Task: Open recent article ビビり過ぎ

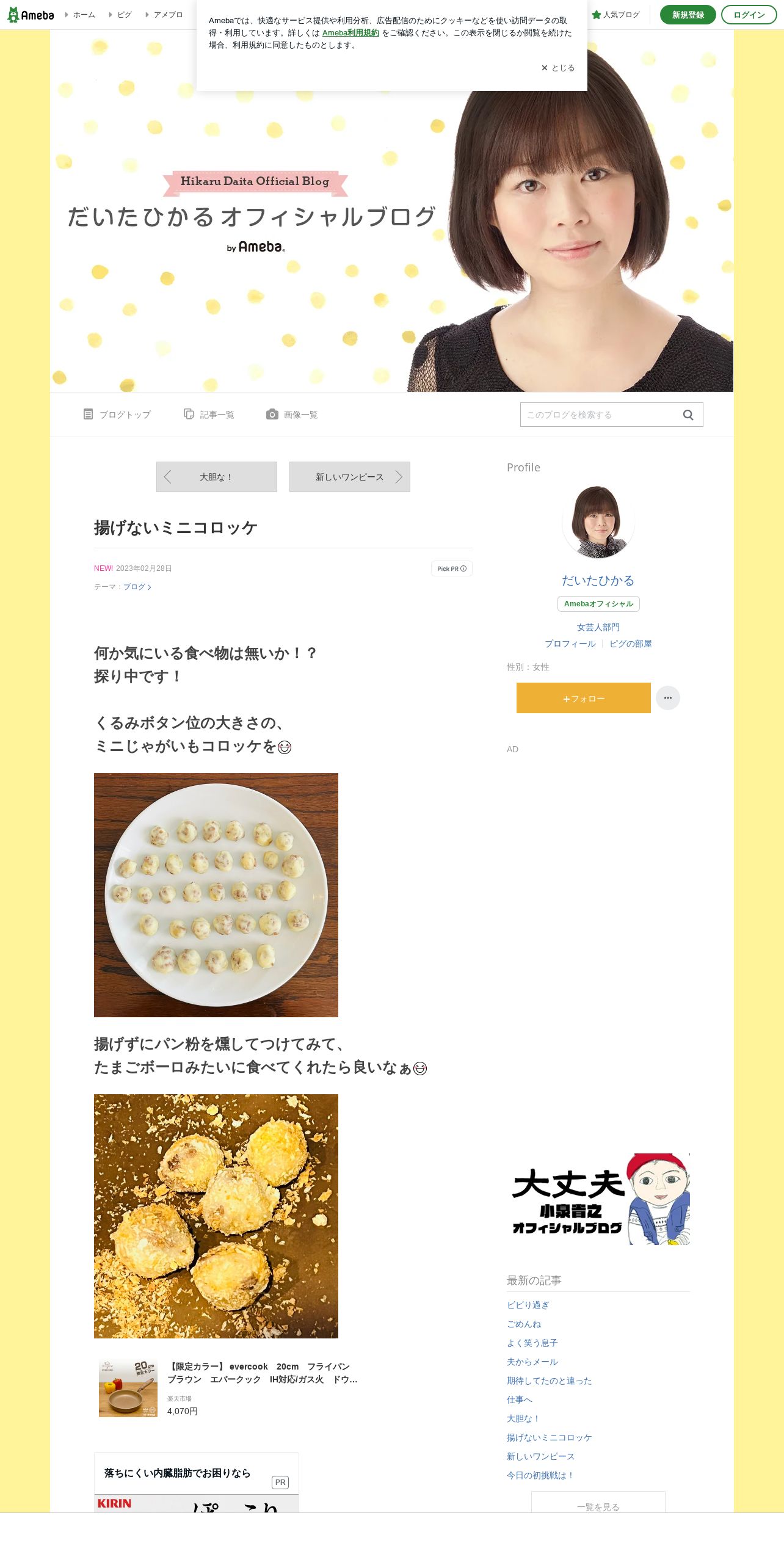Action: [528, 1305]
